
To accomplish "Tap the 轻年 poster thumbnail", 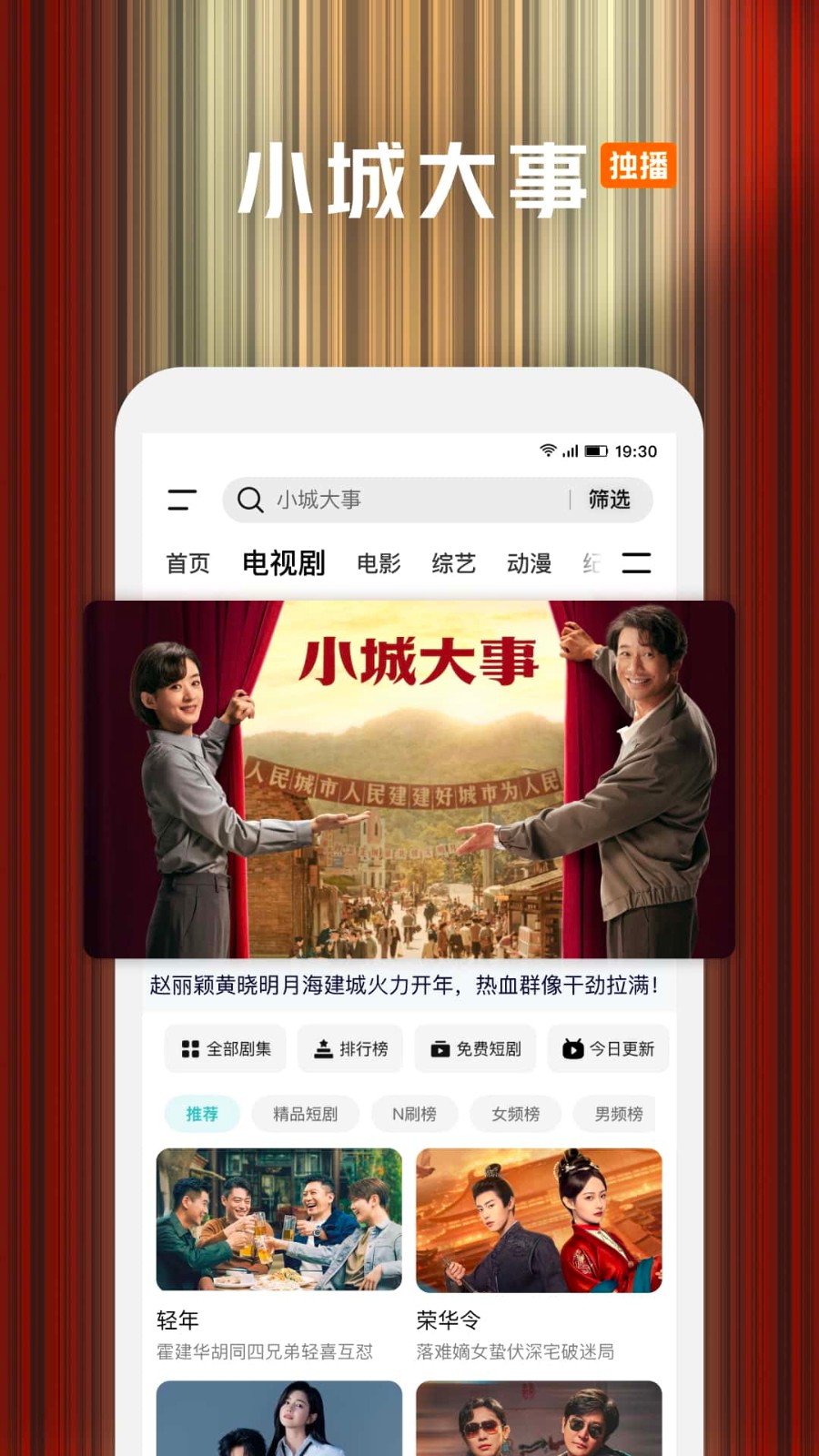I will (x=278, y=1218).
